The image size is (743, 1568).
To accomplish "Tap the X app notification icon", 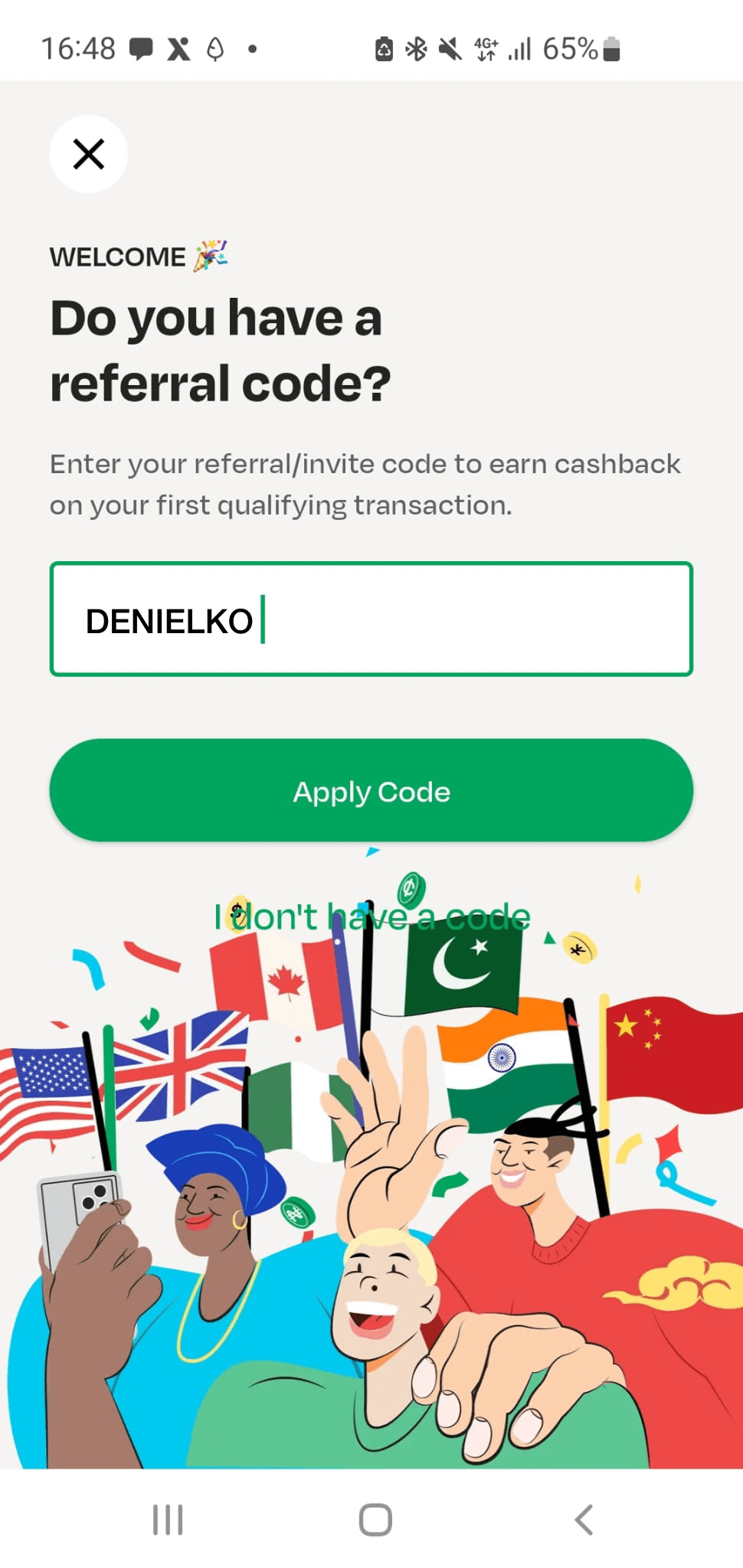I will click(178, 48).
